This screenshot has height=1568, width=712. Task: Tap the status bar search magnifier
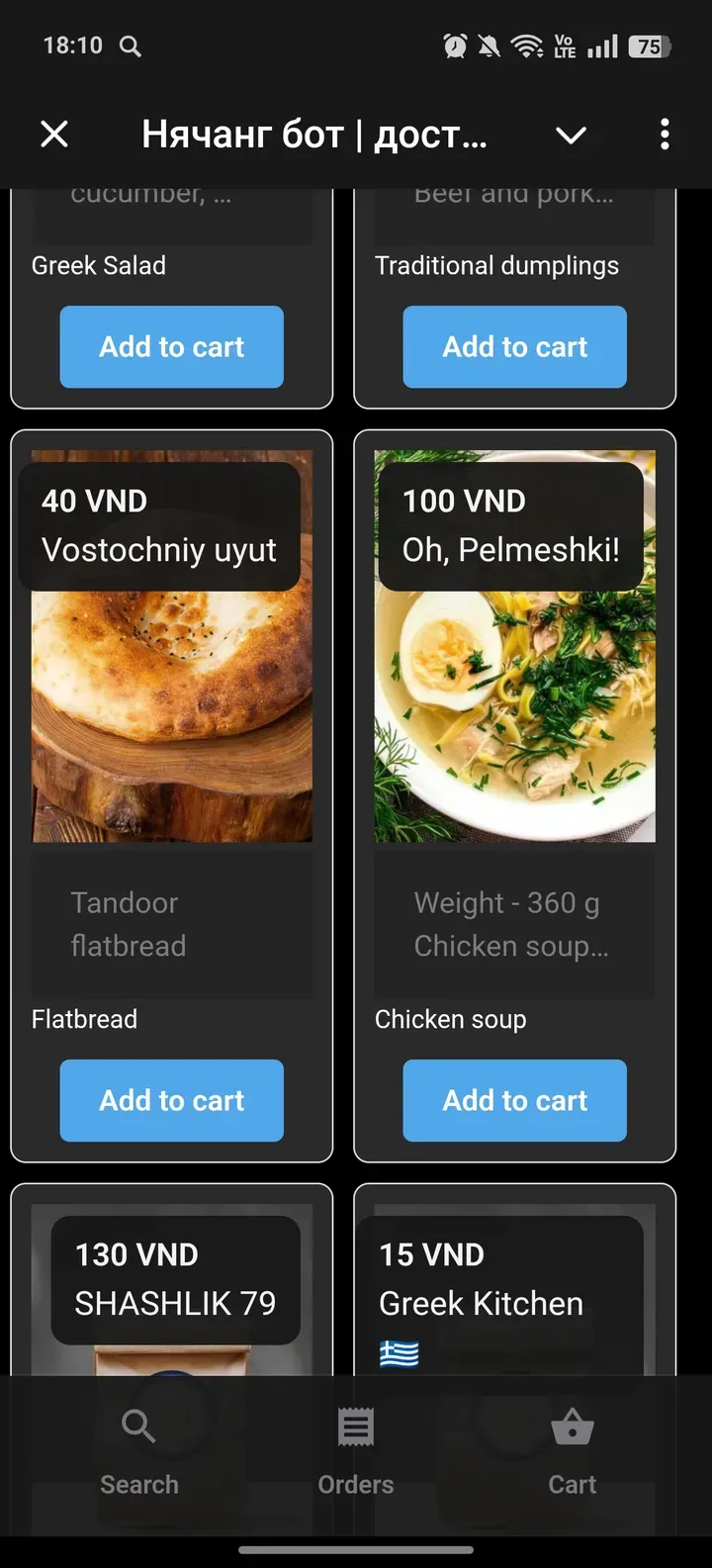click(x=130, y=46)
